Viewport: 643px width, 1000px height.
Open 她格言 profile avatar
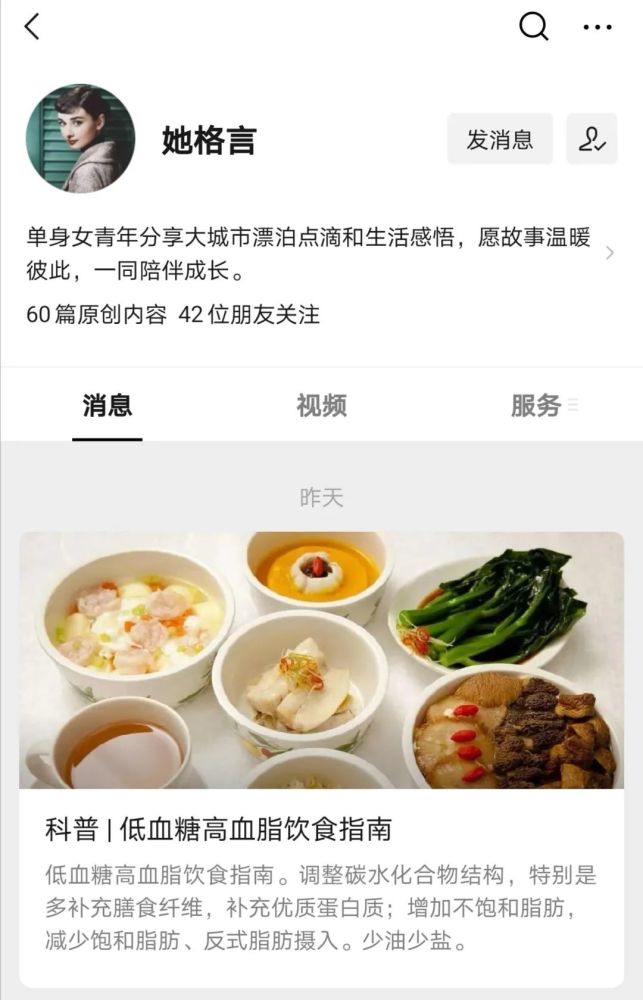80,138
